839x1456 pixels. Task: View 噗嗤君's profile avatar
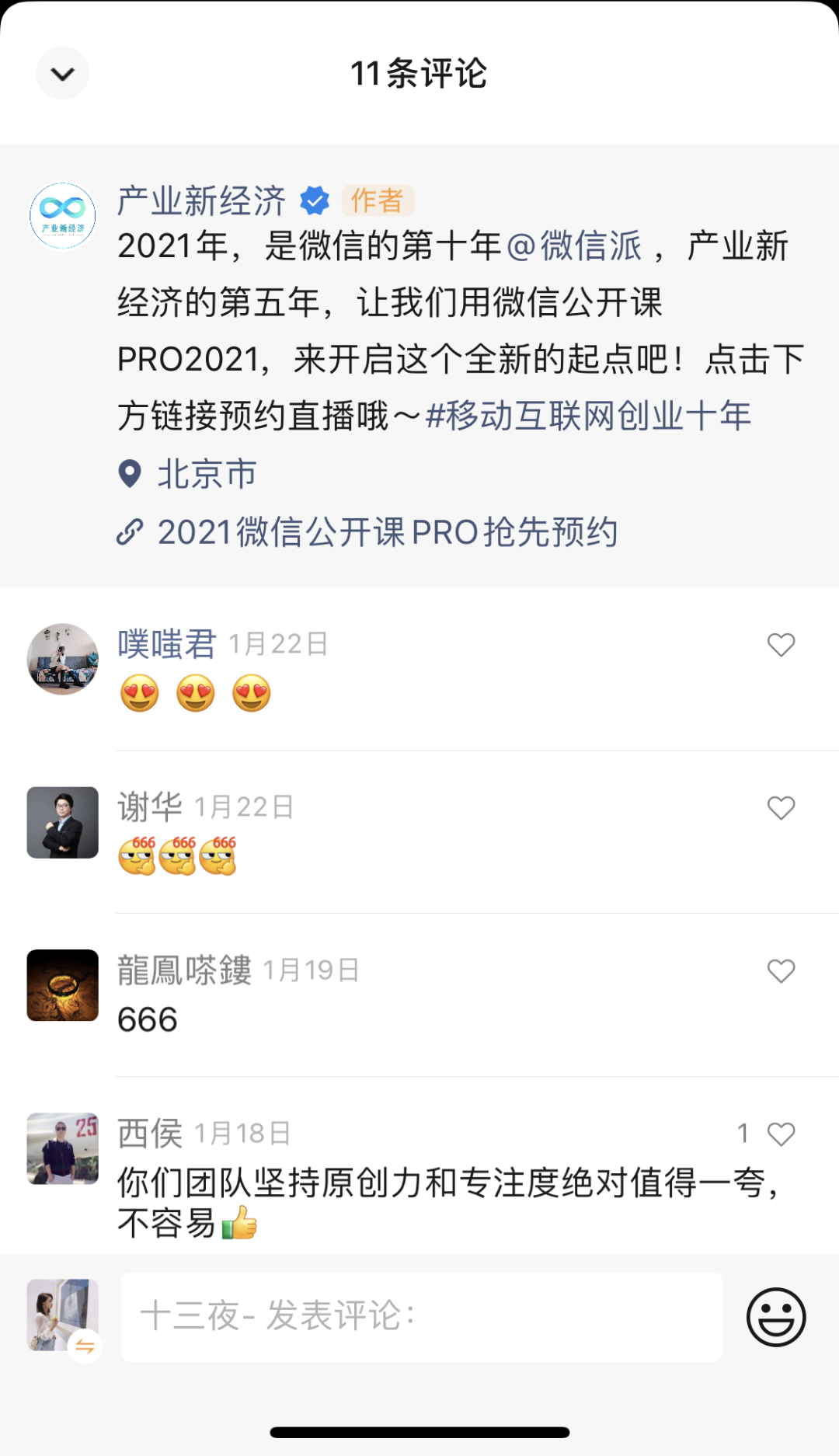click(x=63, y=659)
